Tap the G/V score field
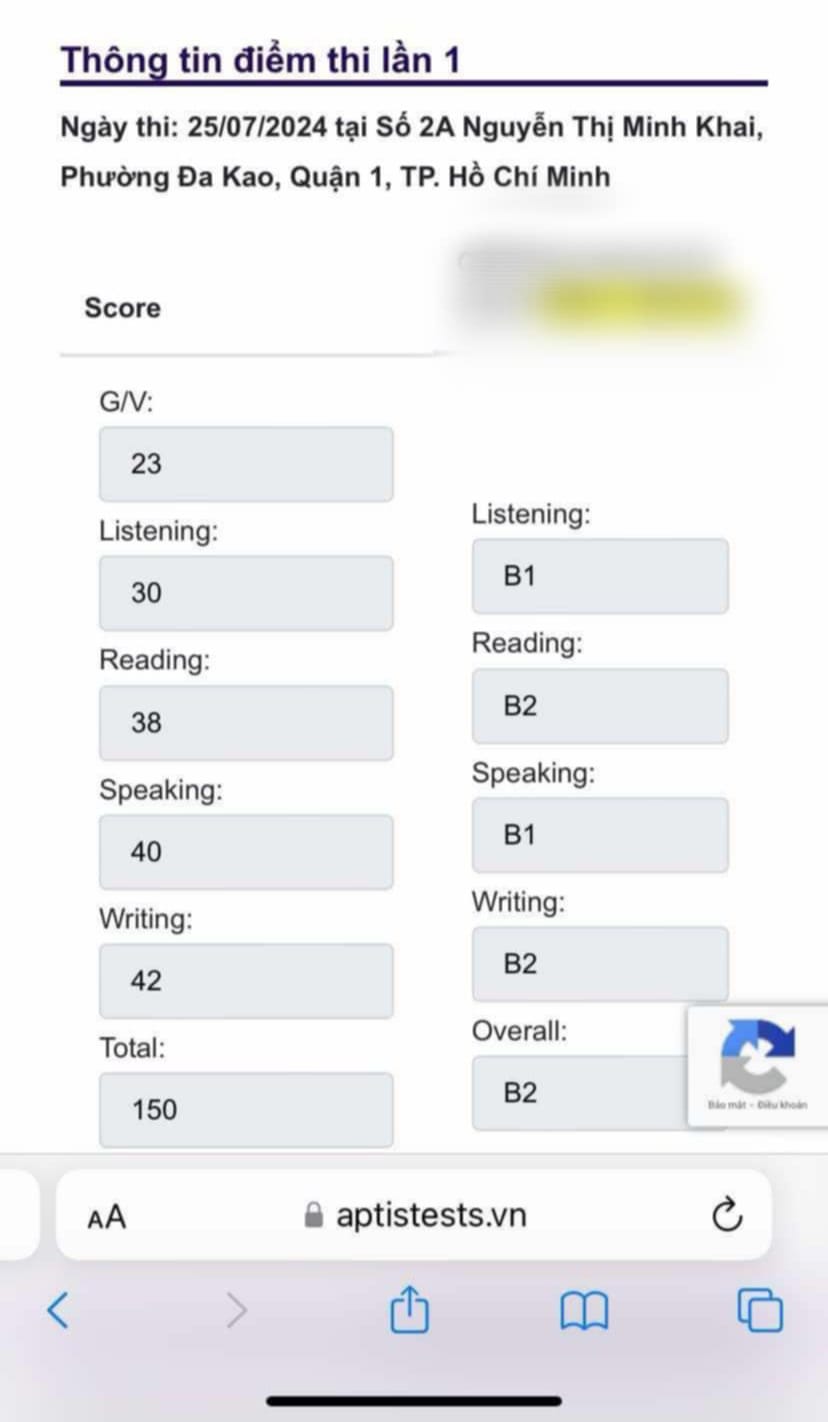828x1422 pixels. click(x=246, y=464)
